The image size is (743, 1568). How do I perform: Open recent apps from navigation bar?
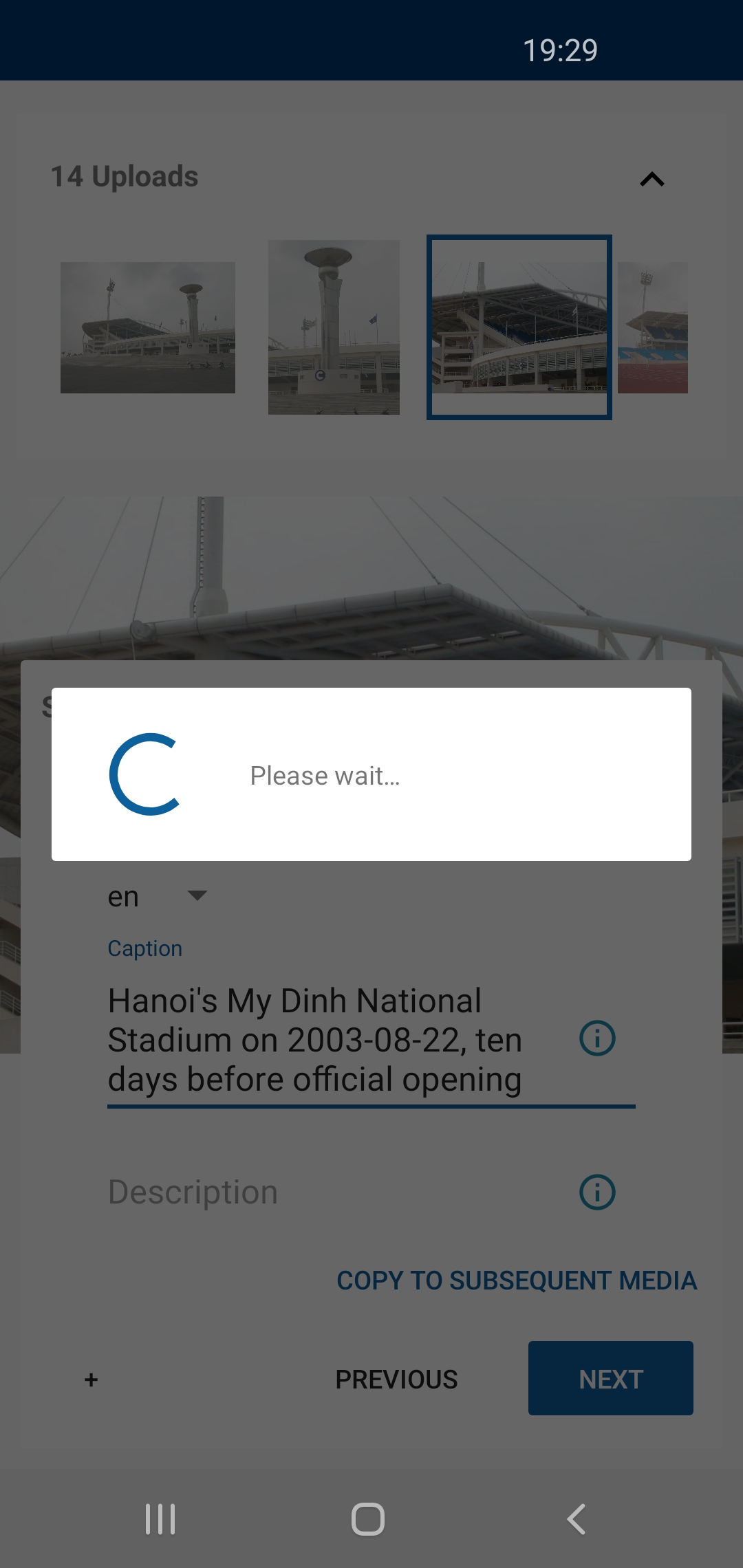tap(160, 1519)
